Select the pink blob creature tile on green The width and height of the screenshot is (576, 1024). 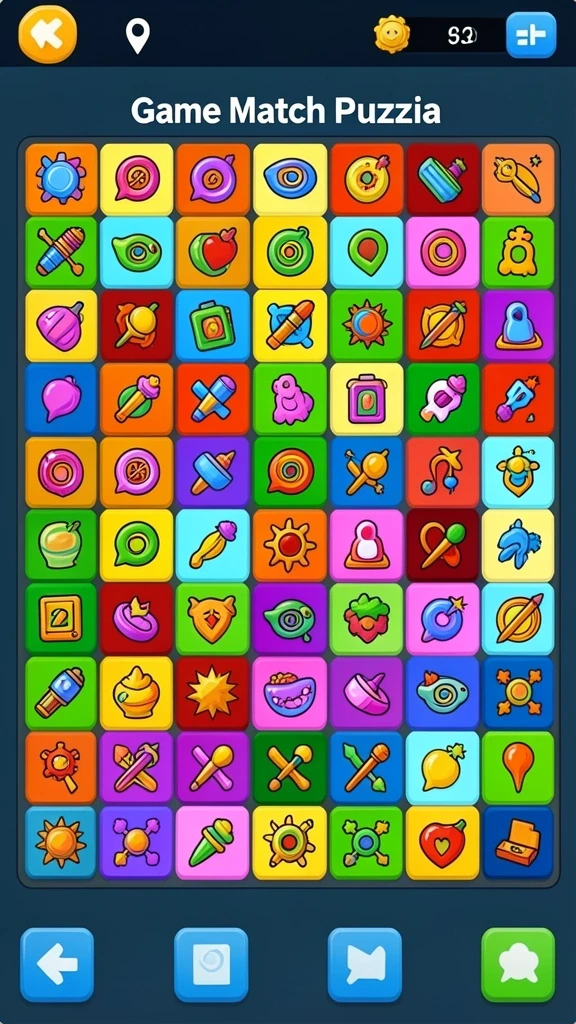click(289, 399)
